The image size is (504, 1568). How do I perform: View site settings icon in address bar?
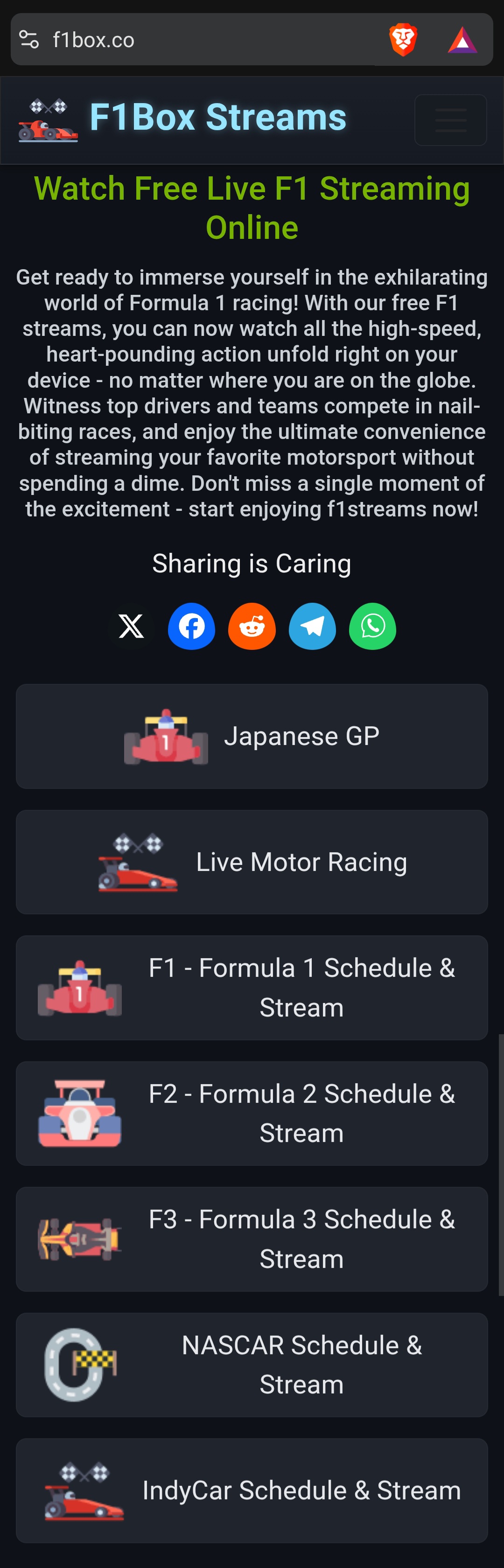point(28,40)
